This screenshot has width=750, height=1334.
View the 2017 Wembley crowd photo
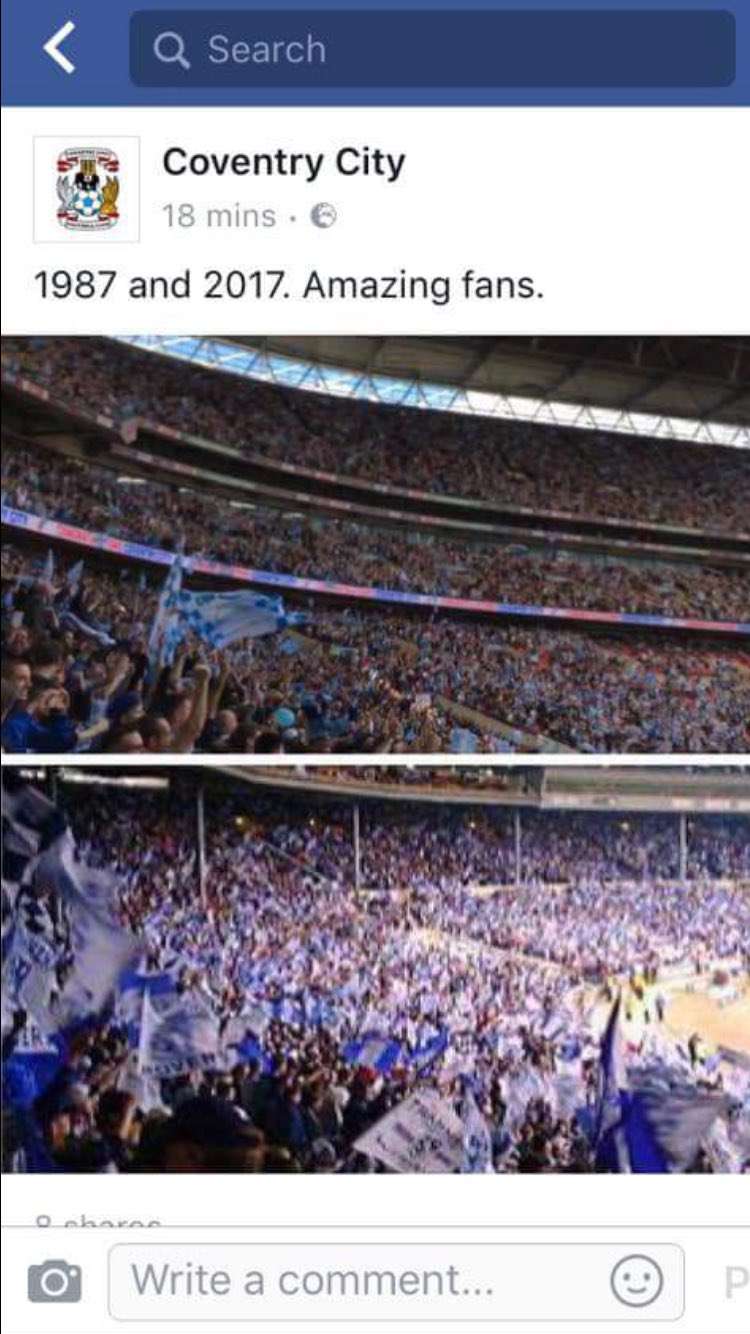(x=375, y=545)
